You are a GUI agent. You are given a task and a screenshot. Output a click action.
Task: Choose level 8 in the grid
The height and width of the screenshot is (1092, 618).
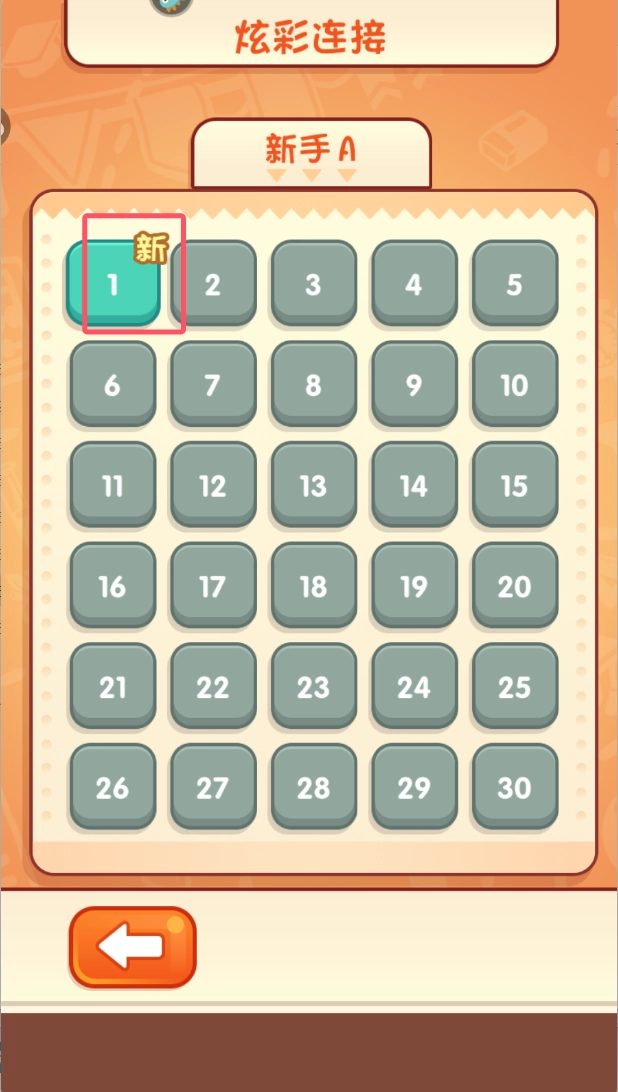313,385
